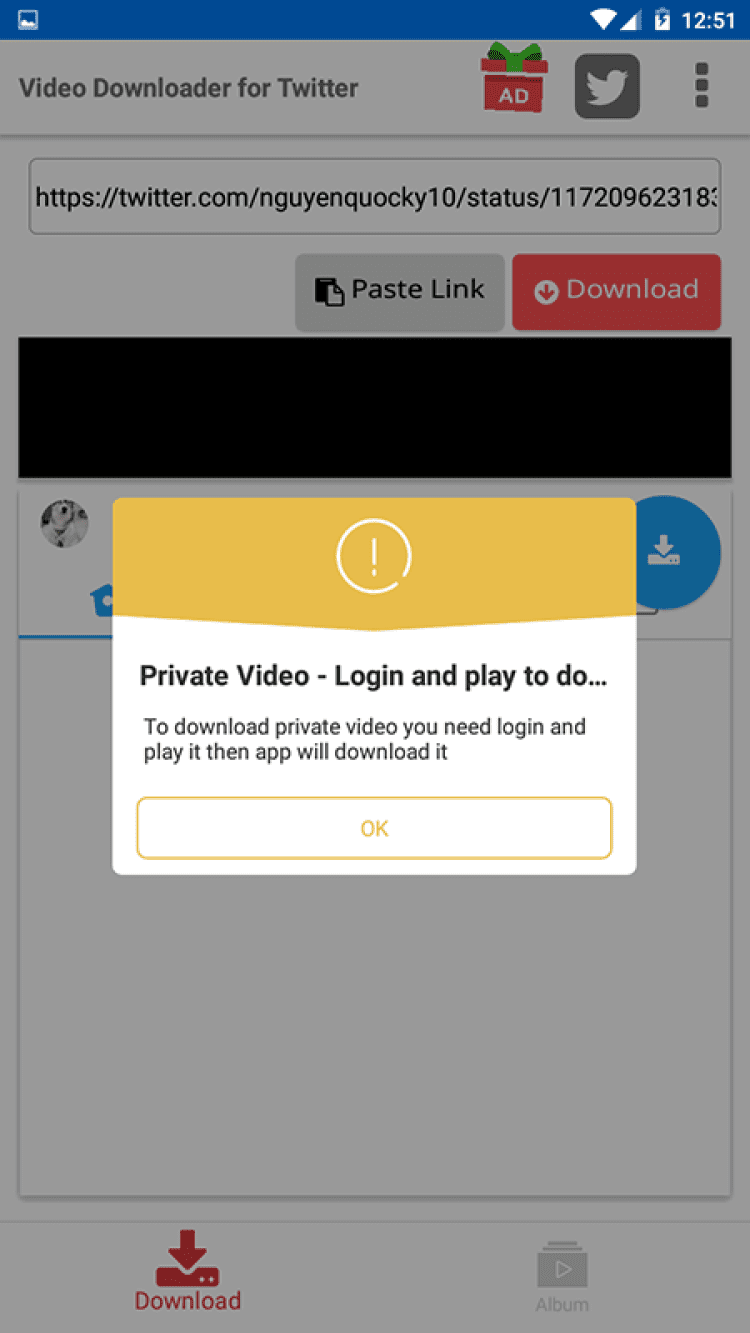The height and width of the screenshot is (1333, 750).
Task: Select the Download bottom tab
Action: [188, 1271]
